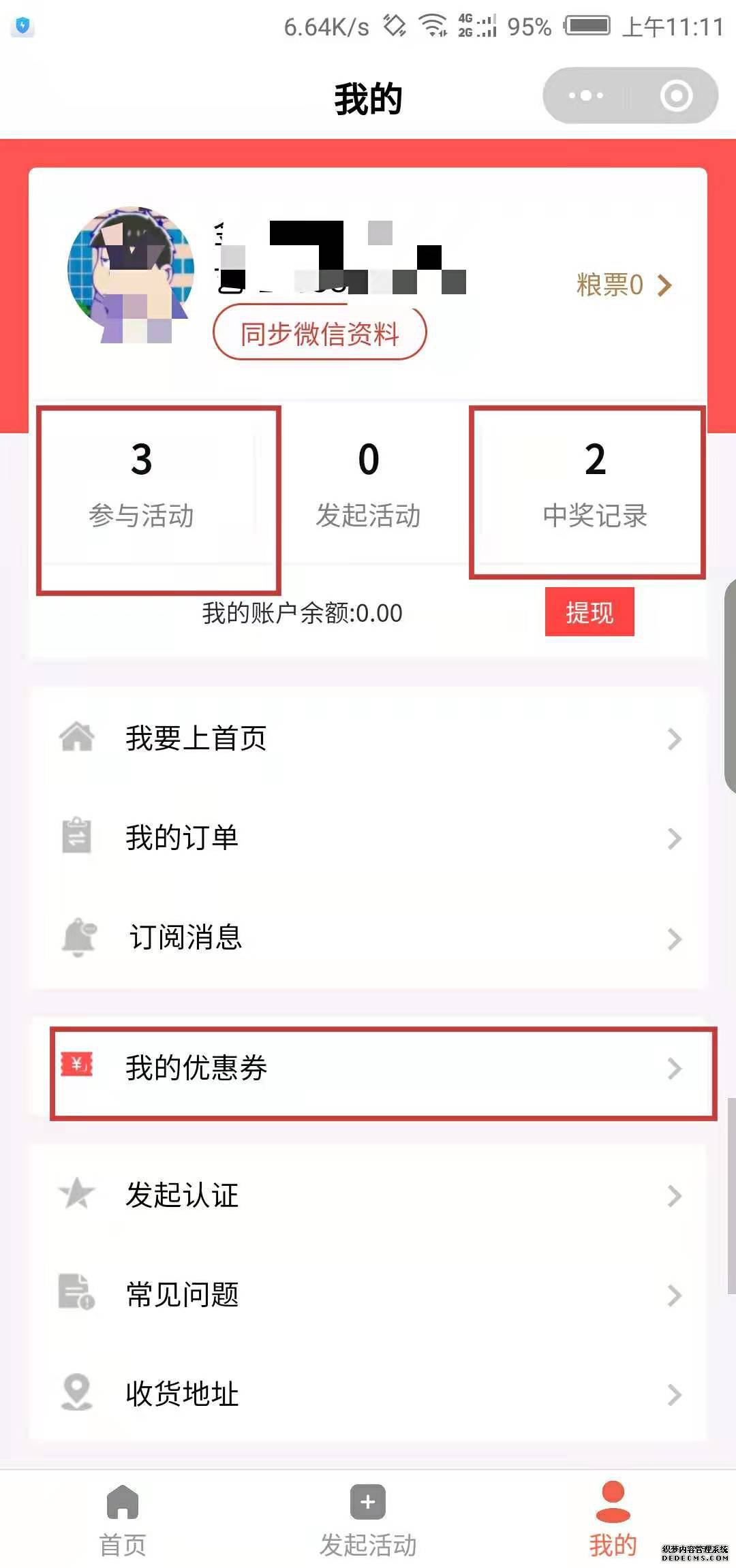Open 常见问题 FAQ row

pyautogui.click(x=368, y=1295)
